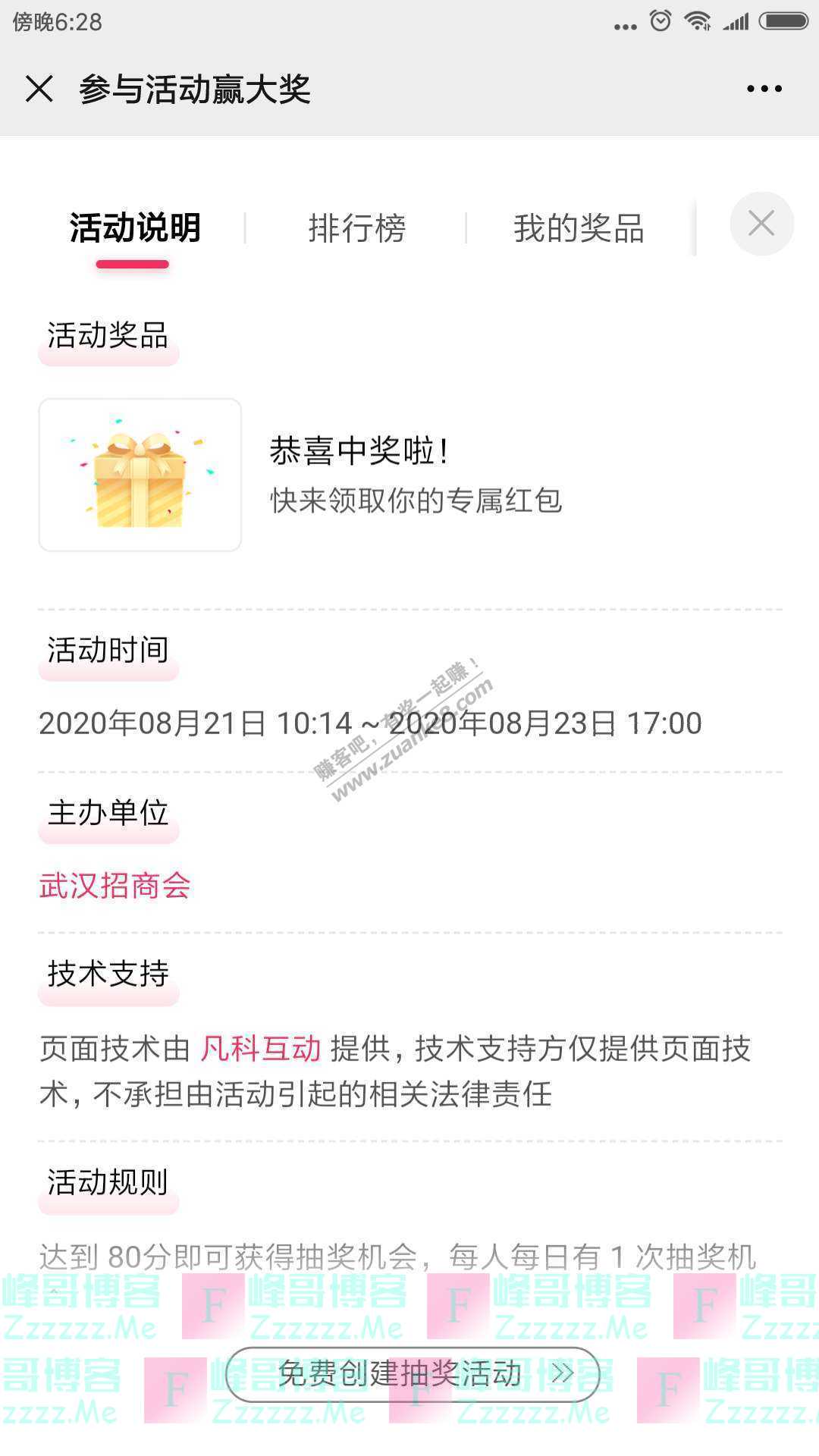The image size is (819, 1456).
Task: Open the 武汉招商会 organizer link
Action: (x=115, y=886)
